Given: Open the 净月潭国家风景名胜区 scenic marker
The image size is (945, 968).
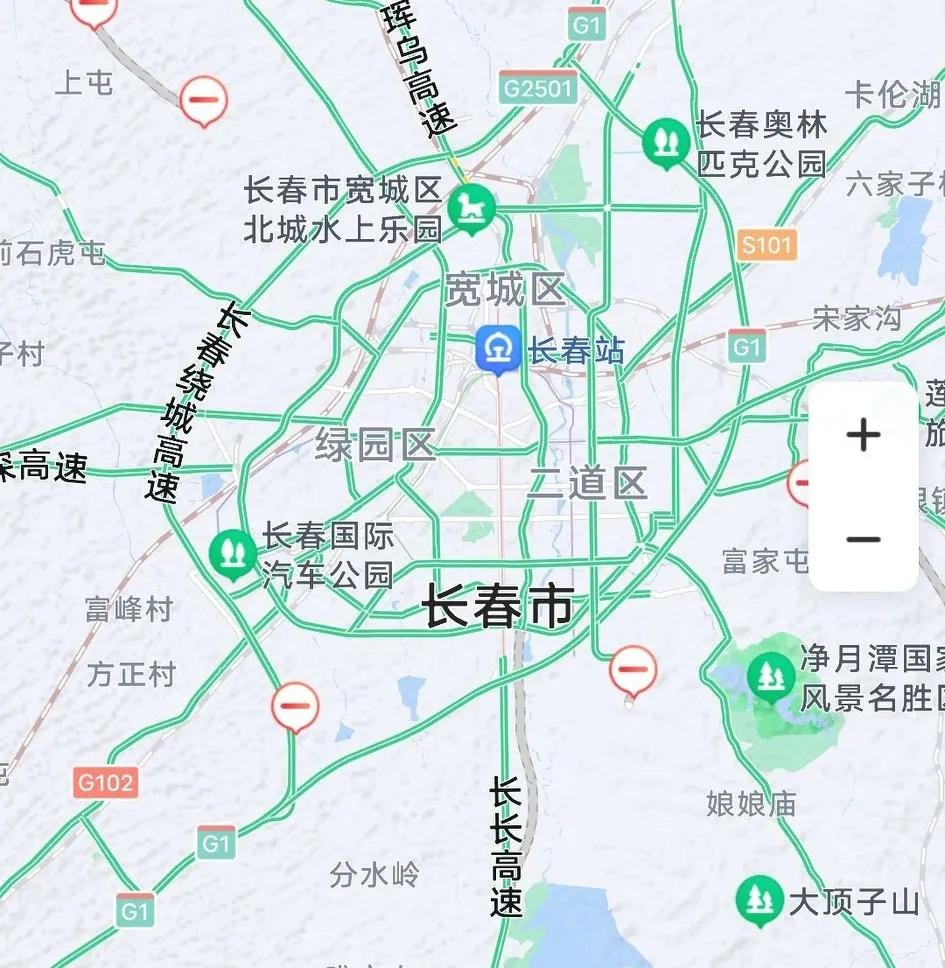Looking at the screenshot, I should click(769, 673).
